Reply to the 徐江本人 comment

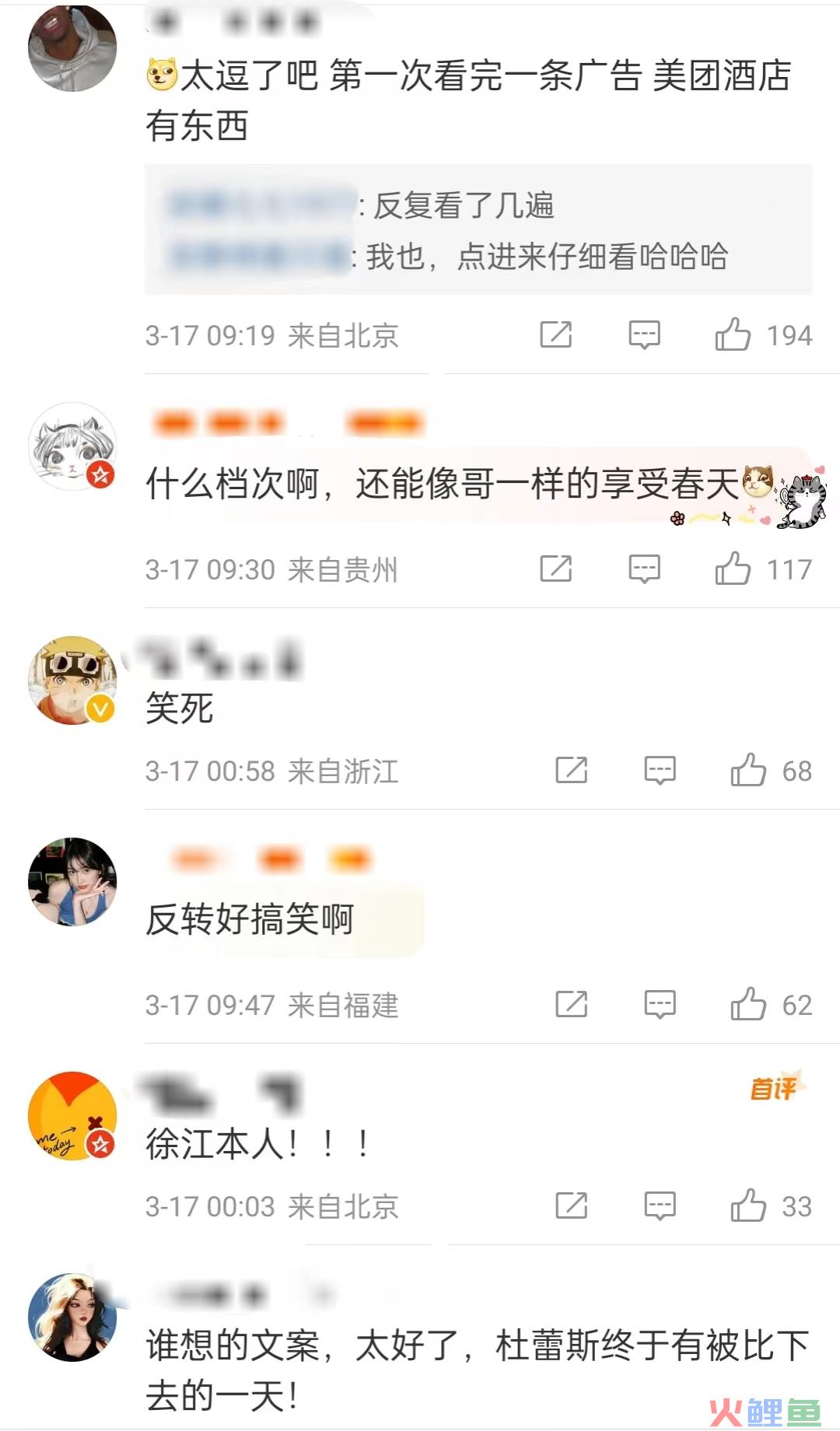[x=660, y=1205]
